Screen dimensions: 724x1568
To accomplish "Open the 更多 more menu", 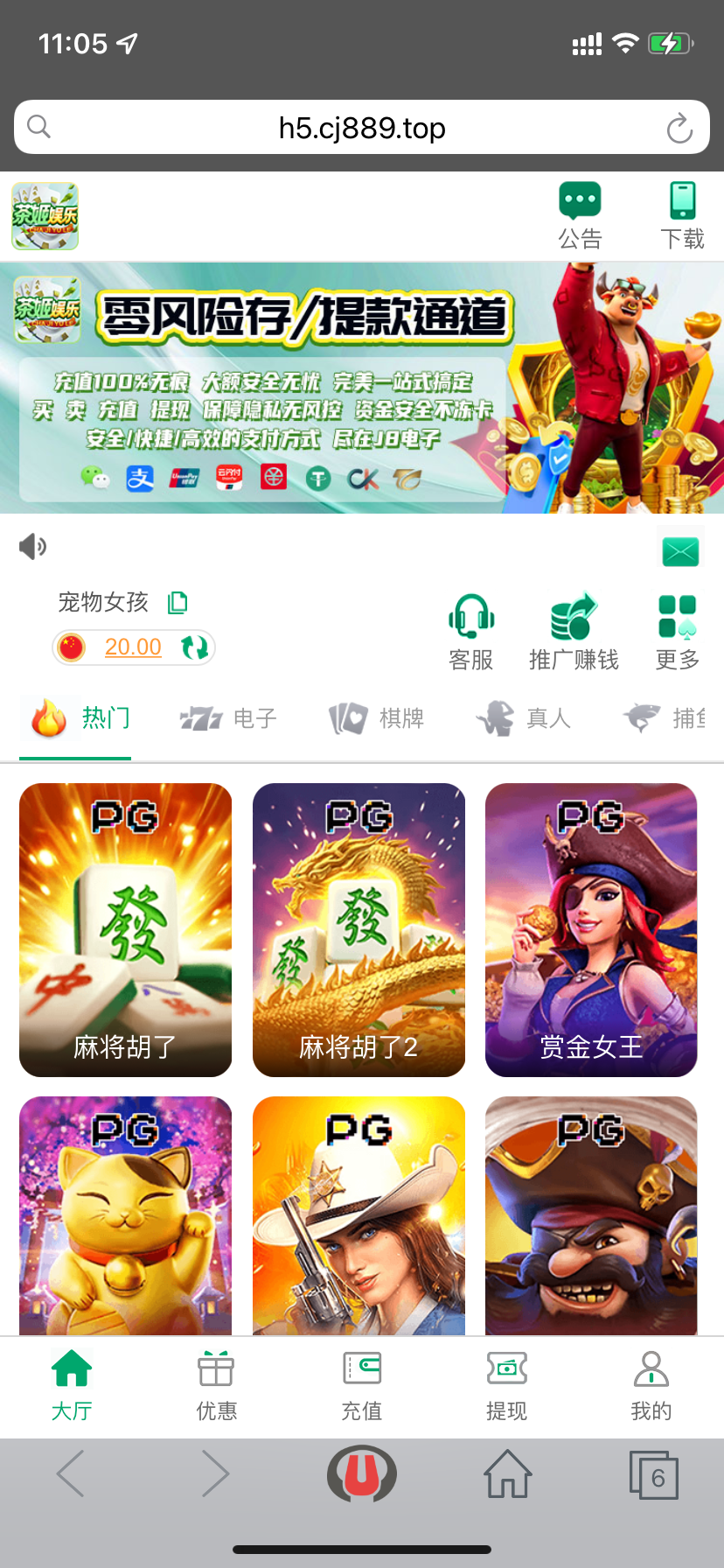I will (x=678, y=632).
